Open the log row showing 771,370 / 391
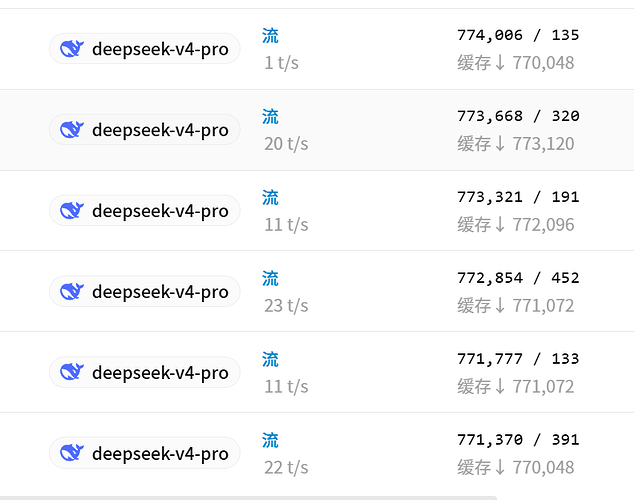Screen dimensions: 634x500 click(x=317, y=454)
